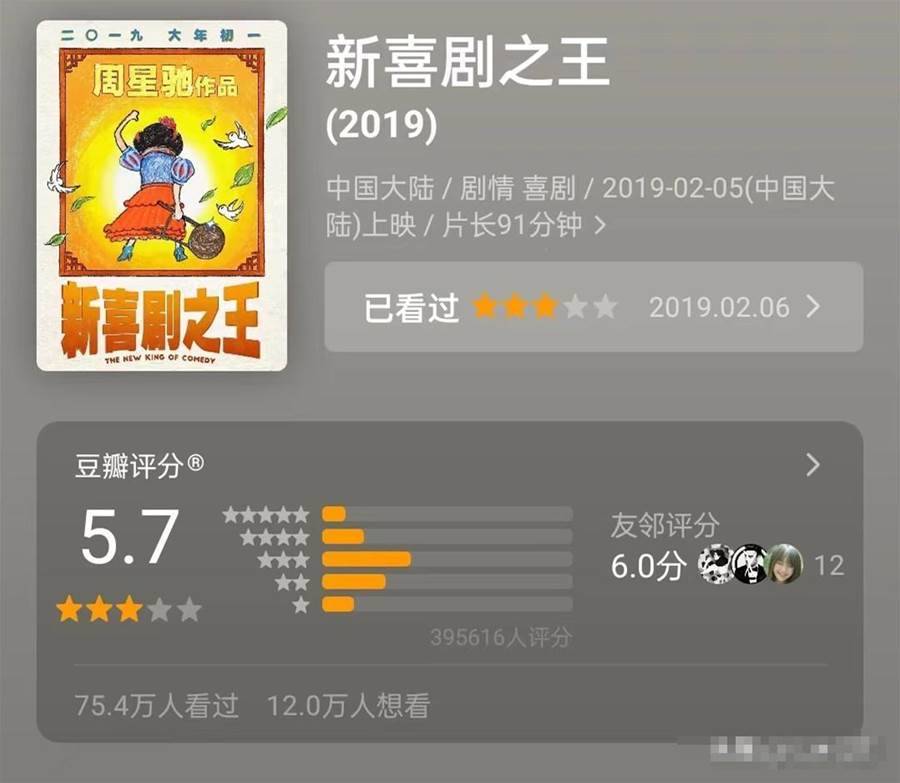Expand movie details next to 片长91分钟
This screenshot has width=900, height=783.
600,226
